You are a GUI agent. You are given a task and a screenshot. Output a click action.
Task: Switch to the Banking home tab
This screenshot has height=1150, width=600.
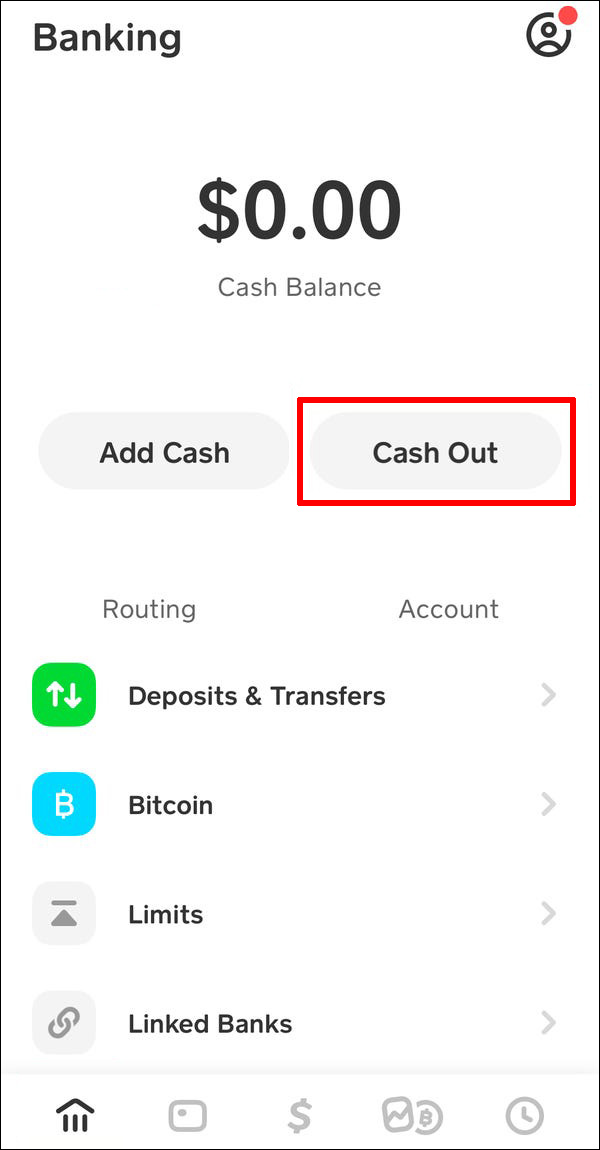(x=75, y=1116)
